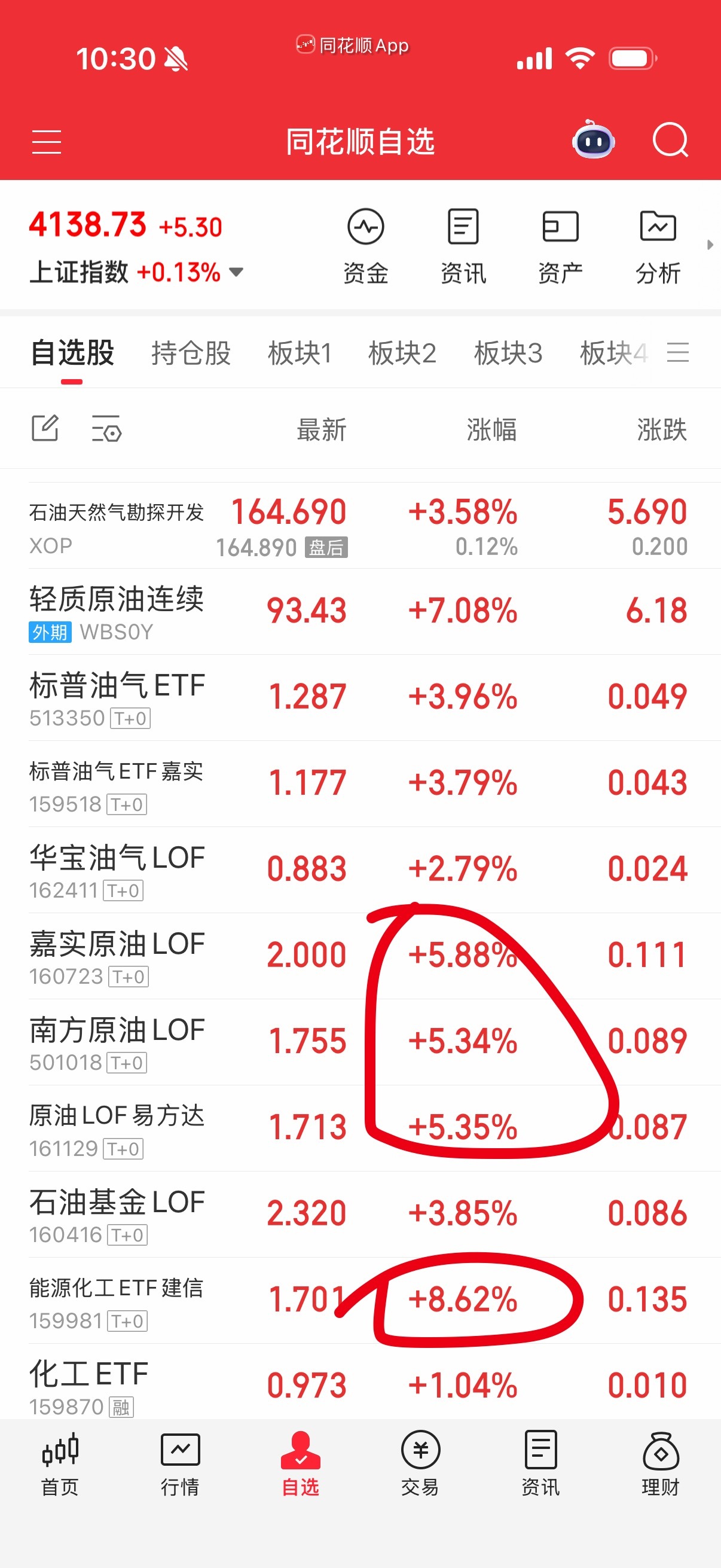Toggle sorting via the 最新 column header

click(321, 429)
